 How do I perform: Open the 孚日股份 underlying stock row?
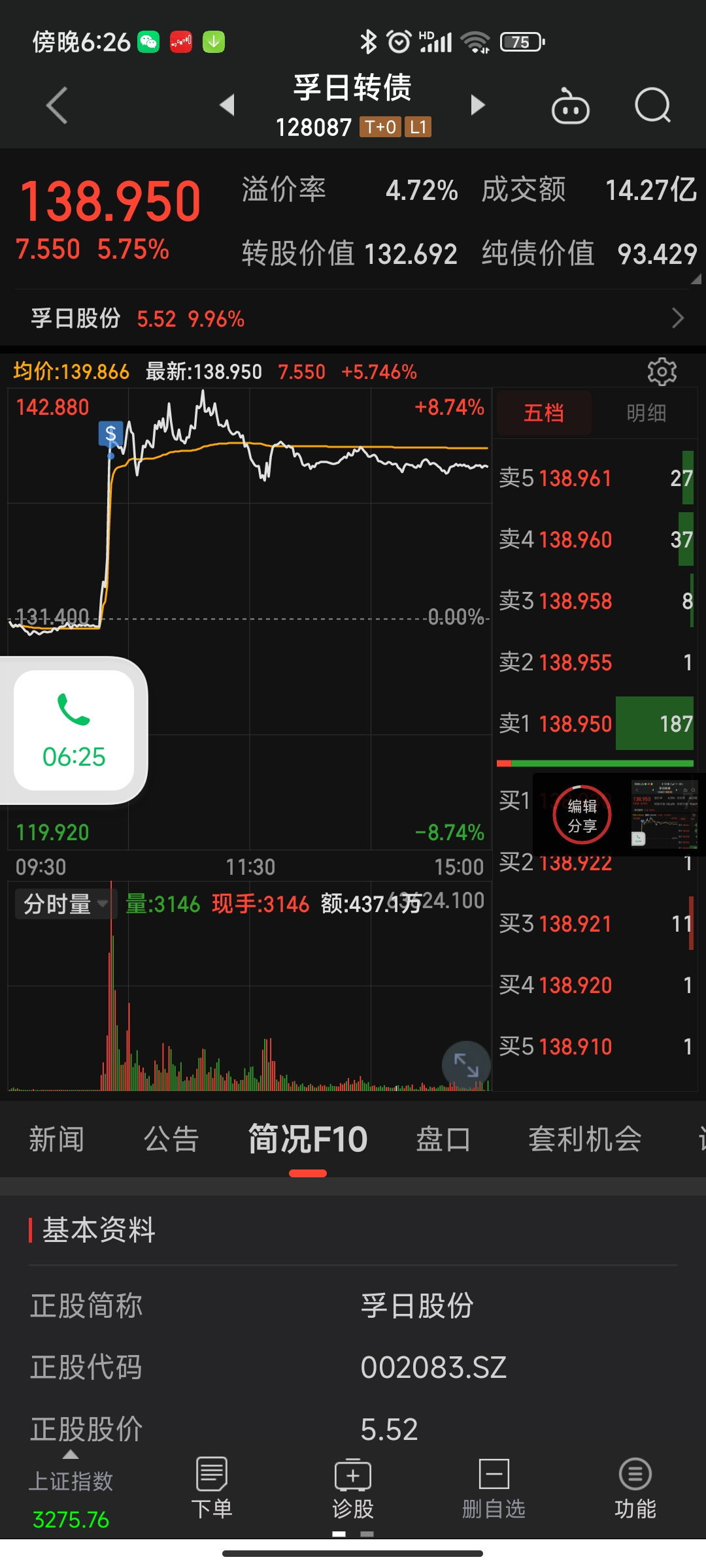click(353, 319)
